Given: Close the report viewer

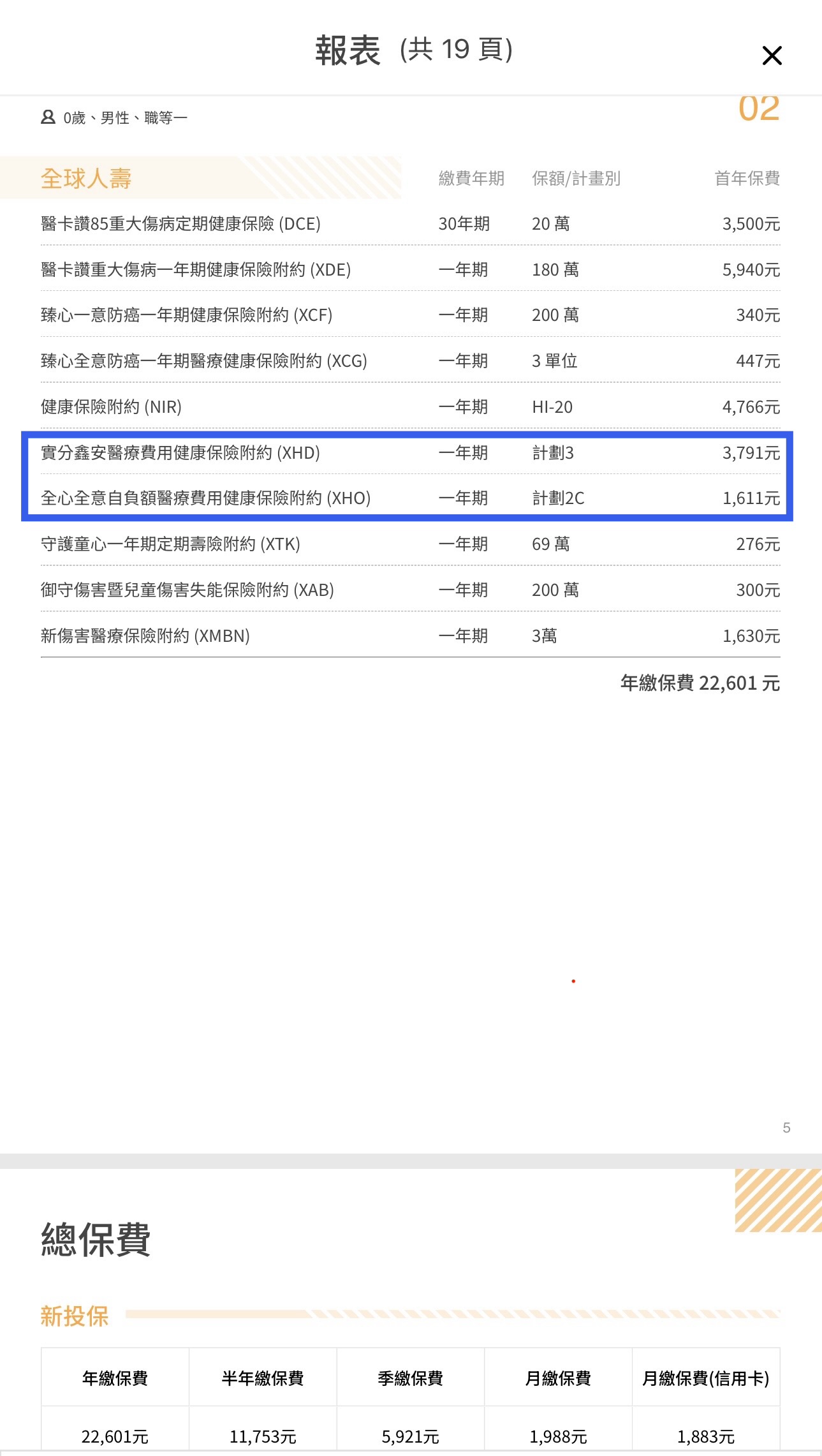Looking at the screenshot, I should click(772, 56).
